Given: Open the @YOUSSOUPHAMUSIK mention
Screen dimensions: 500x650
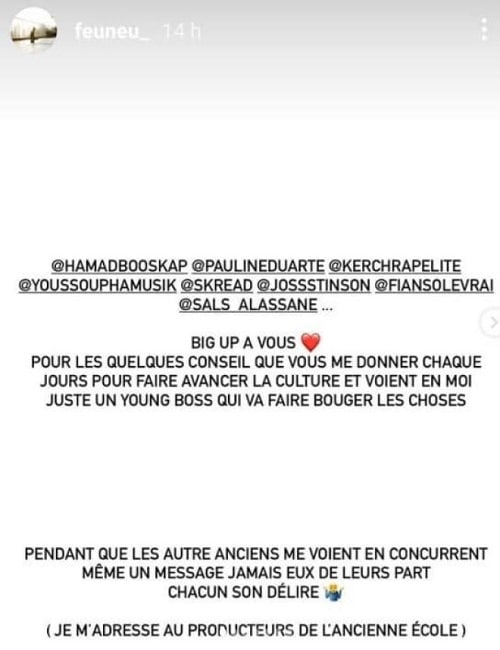Looking at the screenshot, I should pyautogui.click(x=97, y=286).
